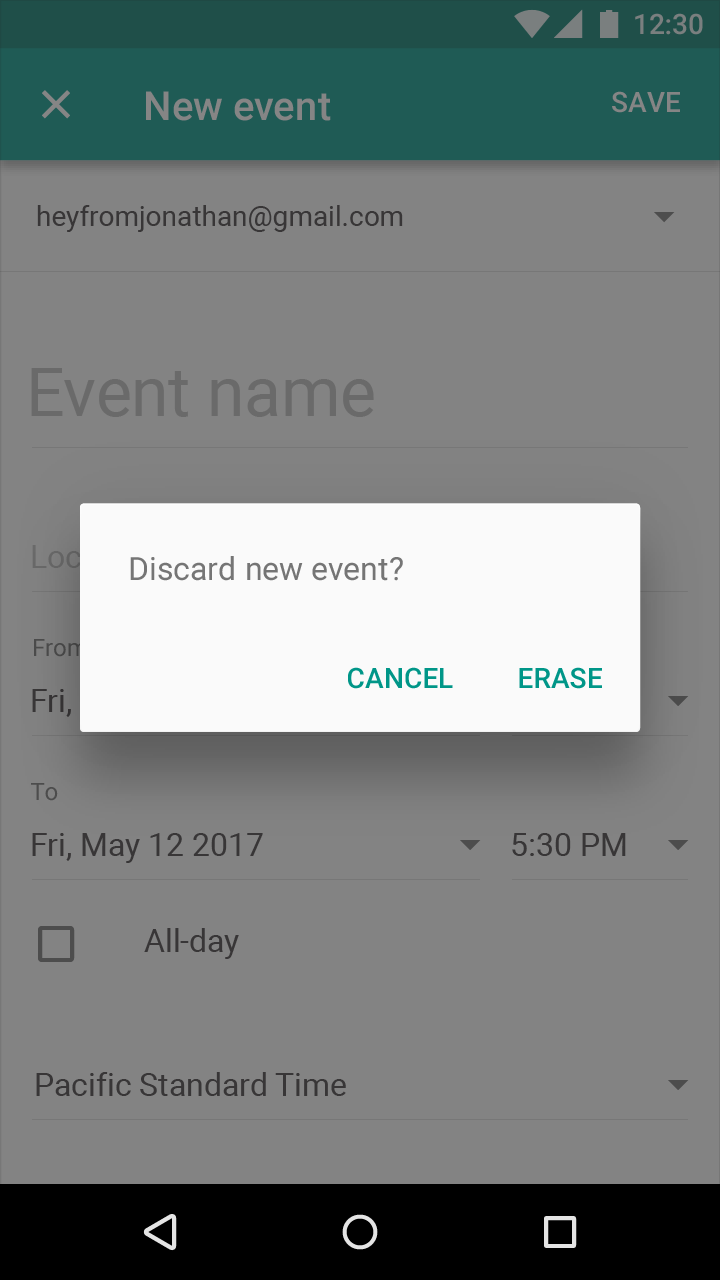Screen dimensions: 720x1280
Task: Go to the home screen
Action: click(360, 1232)
